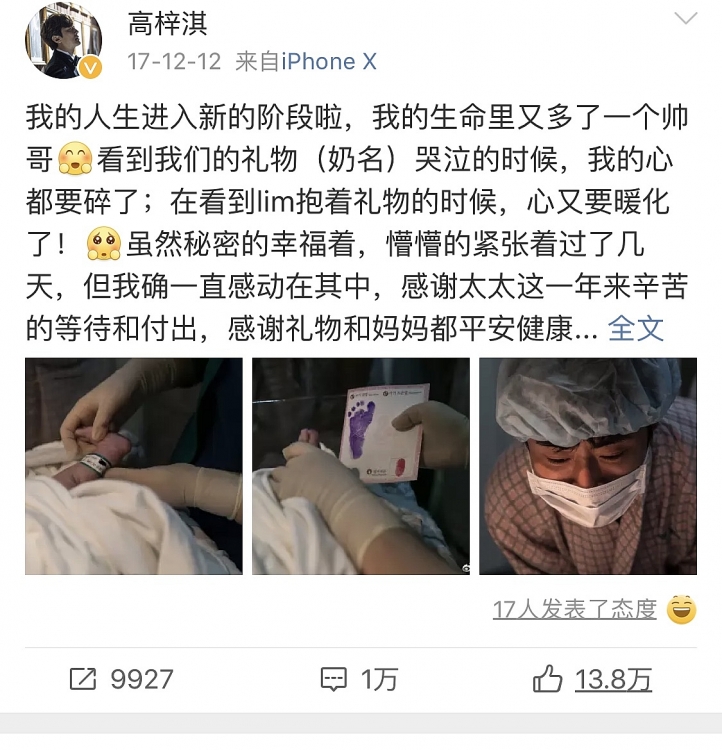Tap 全文 to read the full post
Viewport: 722px width, 750px height.
click(636, 328)
